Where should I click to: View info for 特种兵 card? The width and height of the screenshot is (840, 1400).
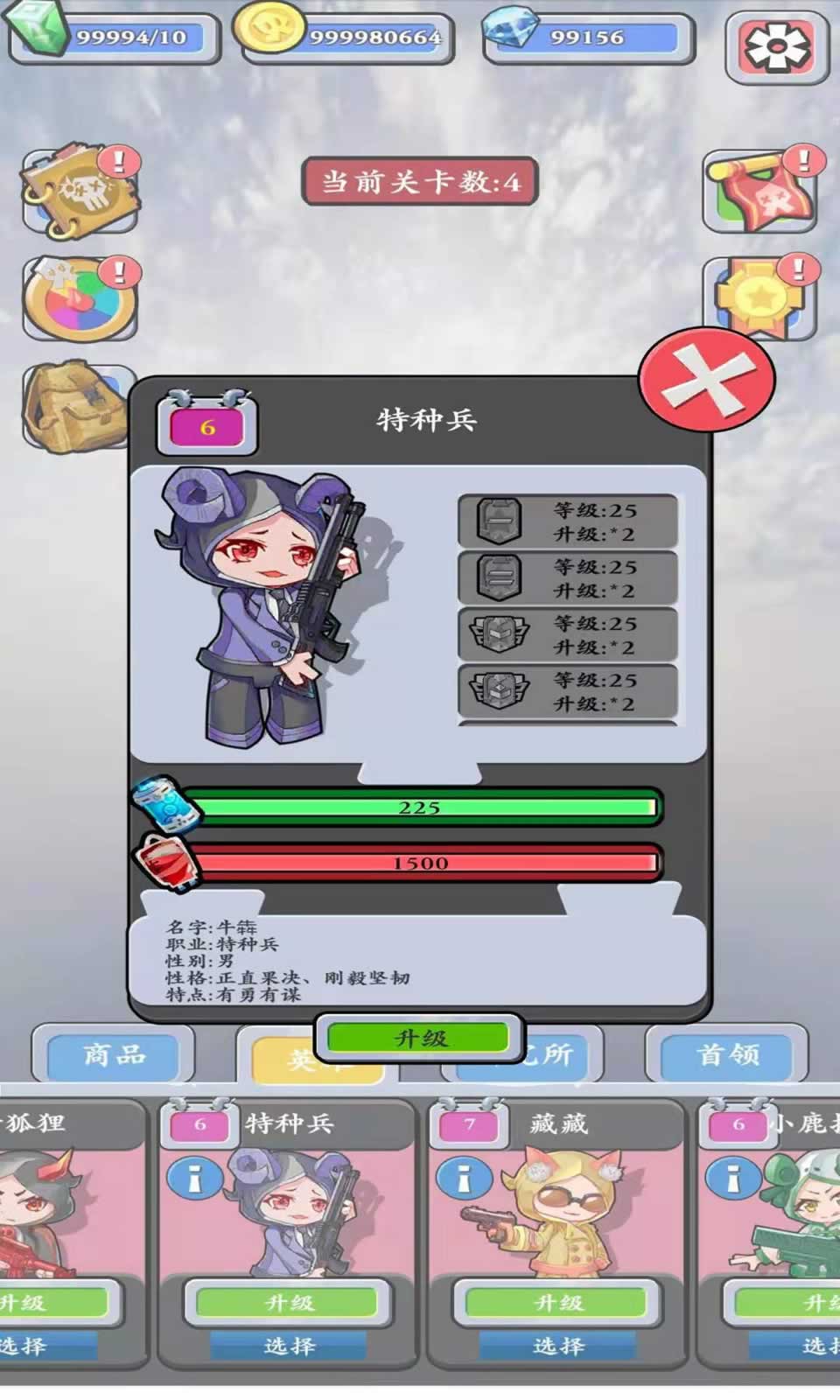tap(194, 1179)
